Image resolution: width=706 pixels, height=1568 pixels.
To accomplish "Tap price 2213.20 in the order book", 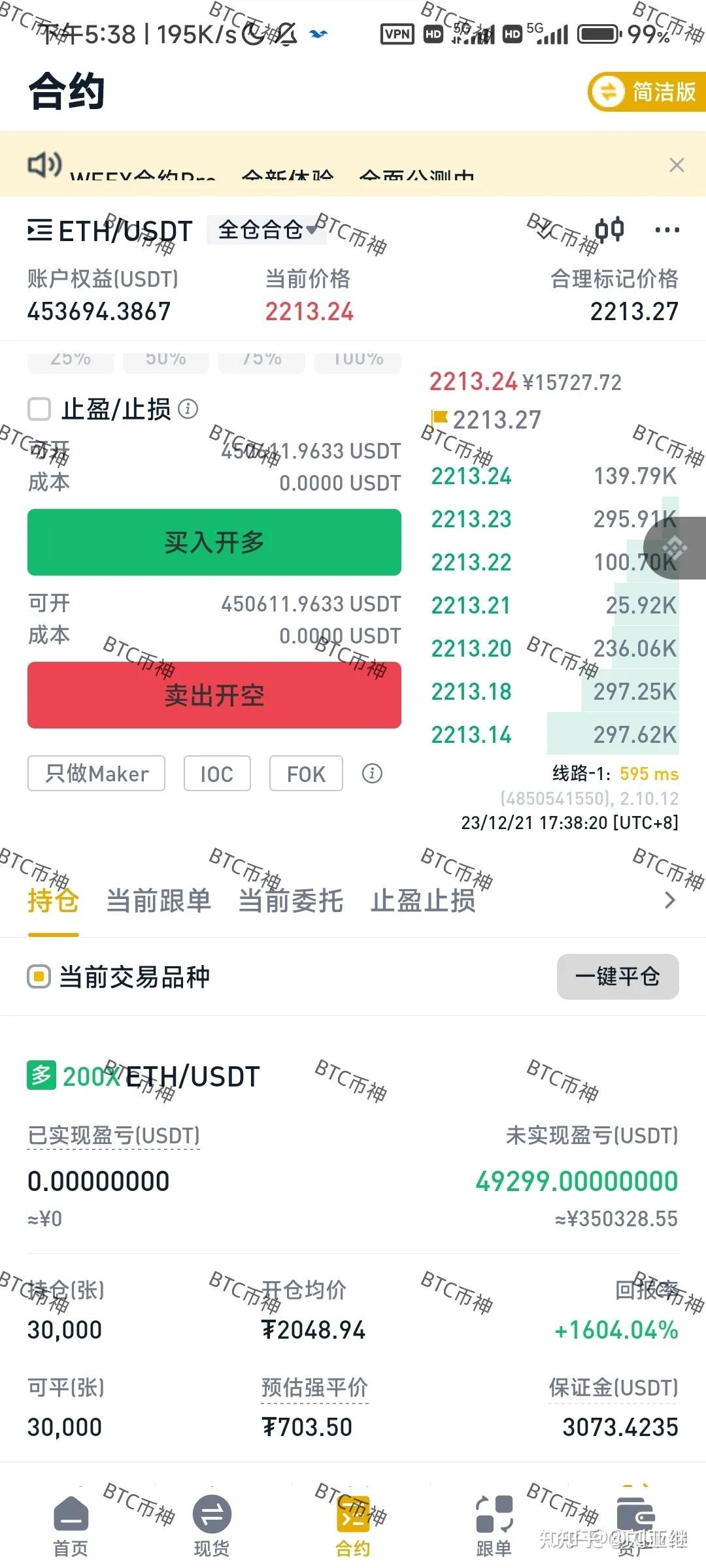I will [470, 648].
